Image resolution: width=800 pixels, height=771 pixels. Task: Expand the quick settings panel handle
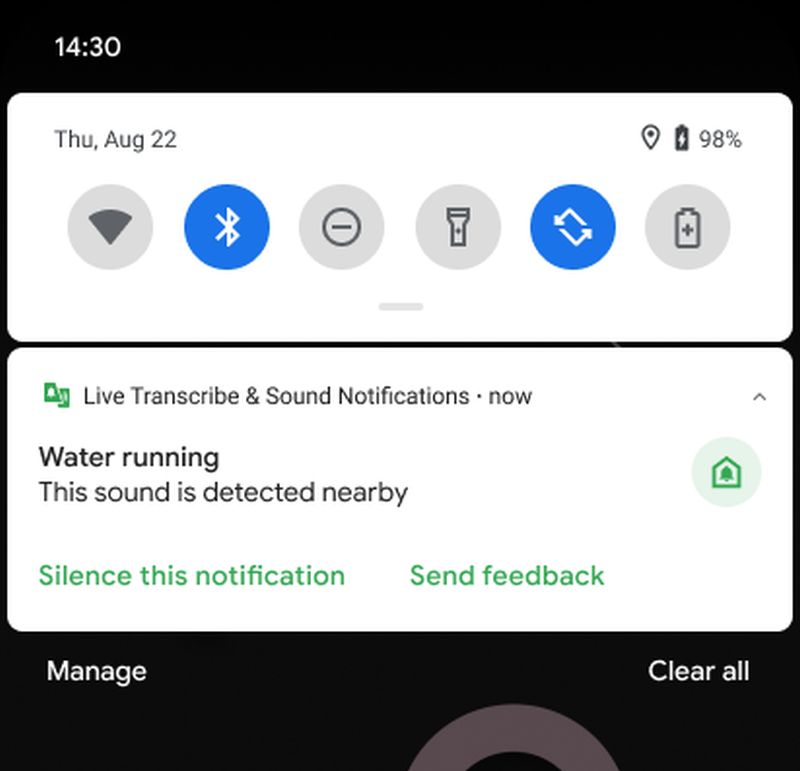[401, 307]
